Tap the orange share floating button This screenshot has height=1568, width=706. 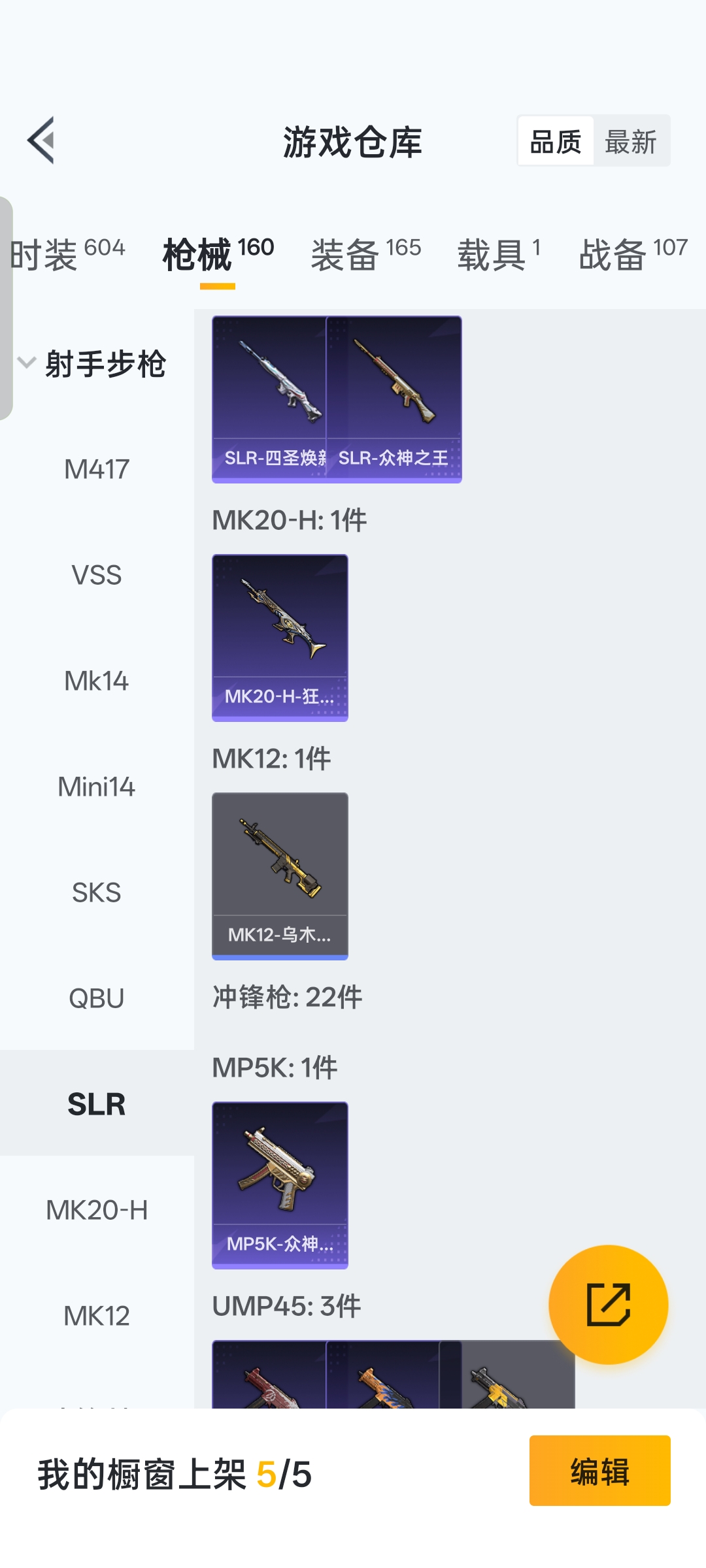tap(608, 1304)
